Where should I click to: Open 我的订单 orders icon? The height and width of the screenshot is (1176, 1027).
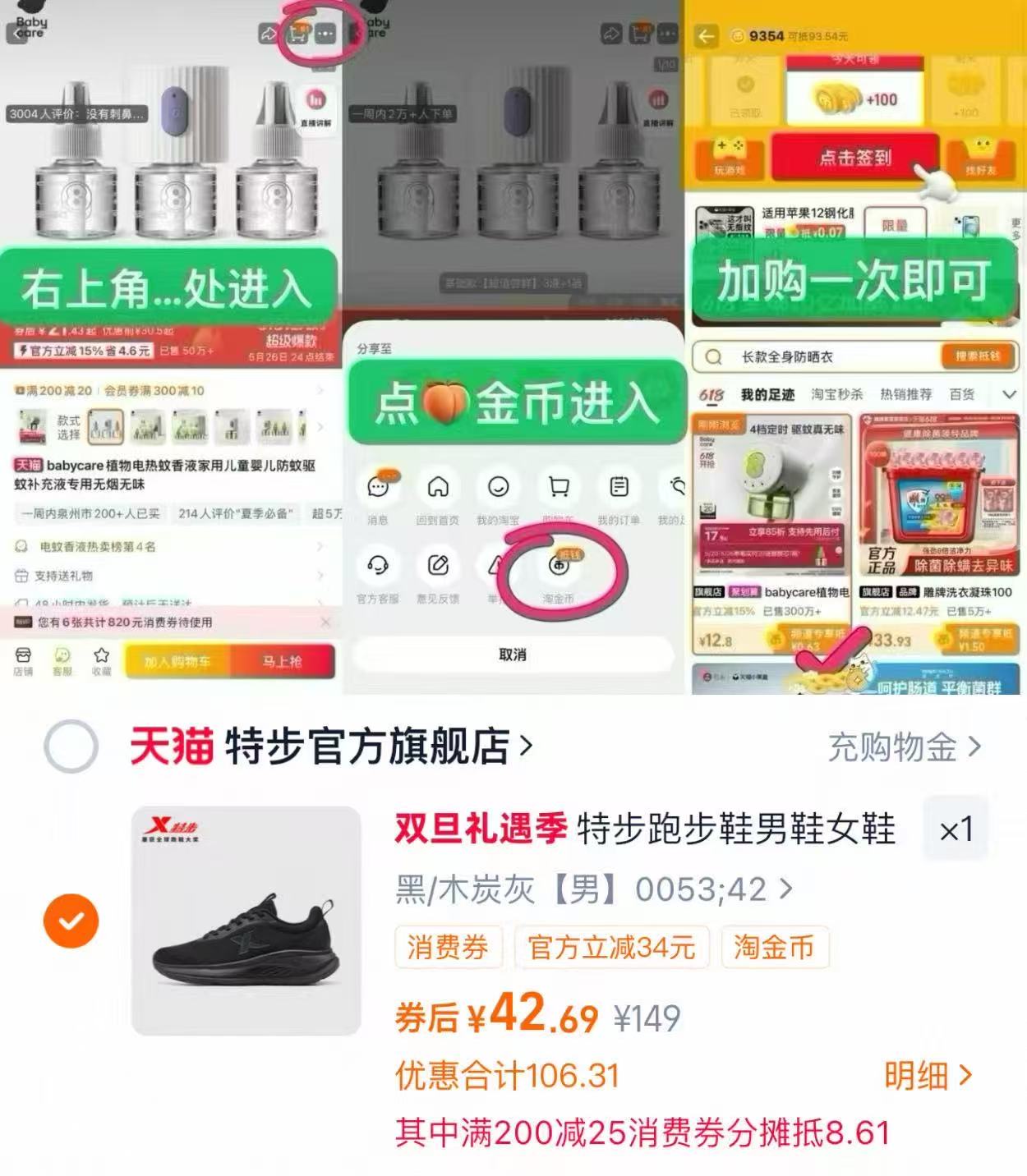[x=619, y=486]
